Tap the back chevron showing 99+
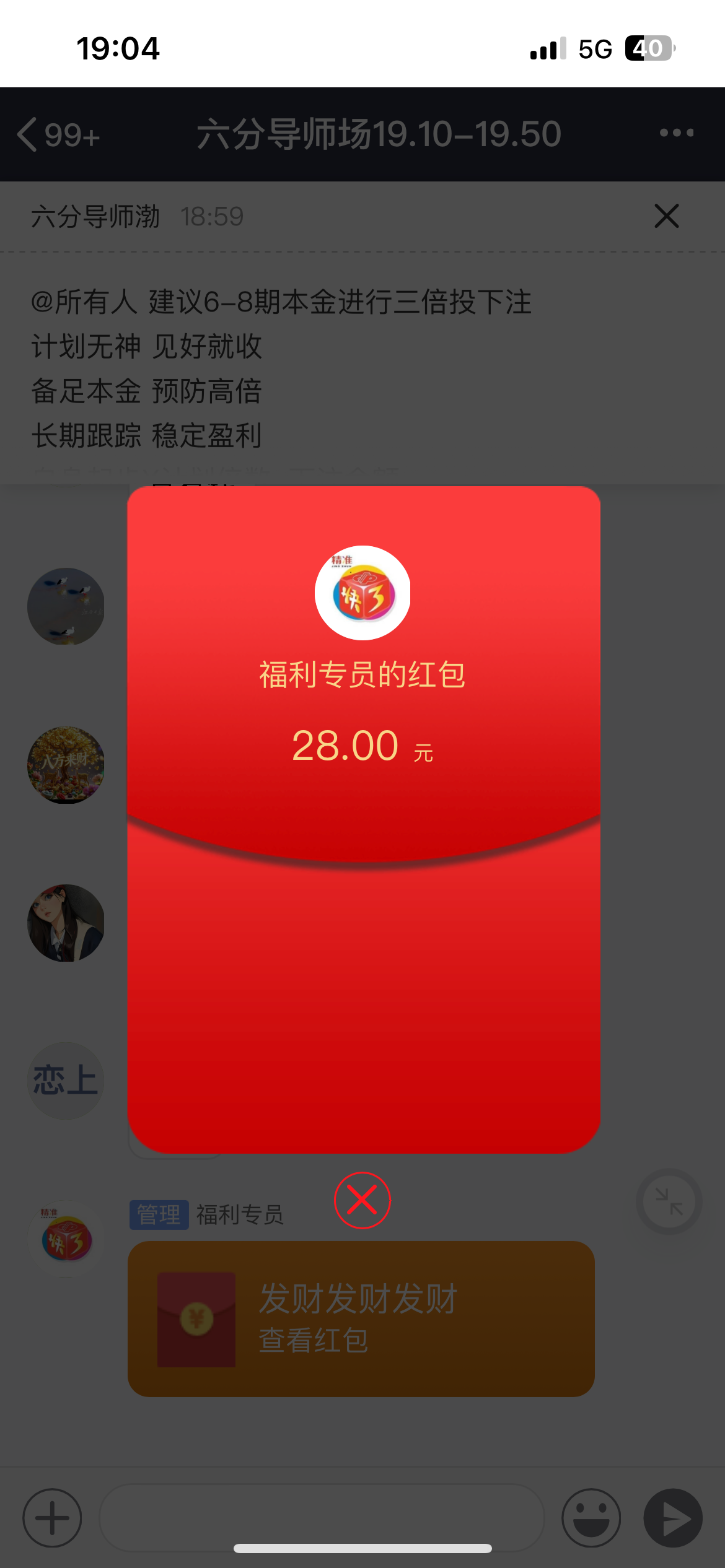This screenshot has width=725, height=1568. pos(59,135)
